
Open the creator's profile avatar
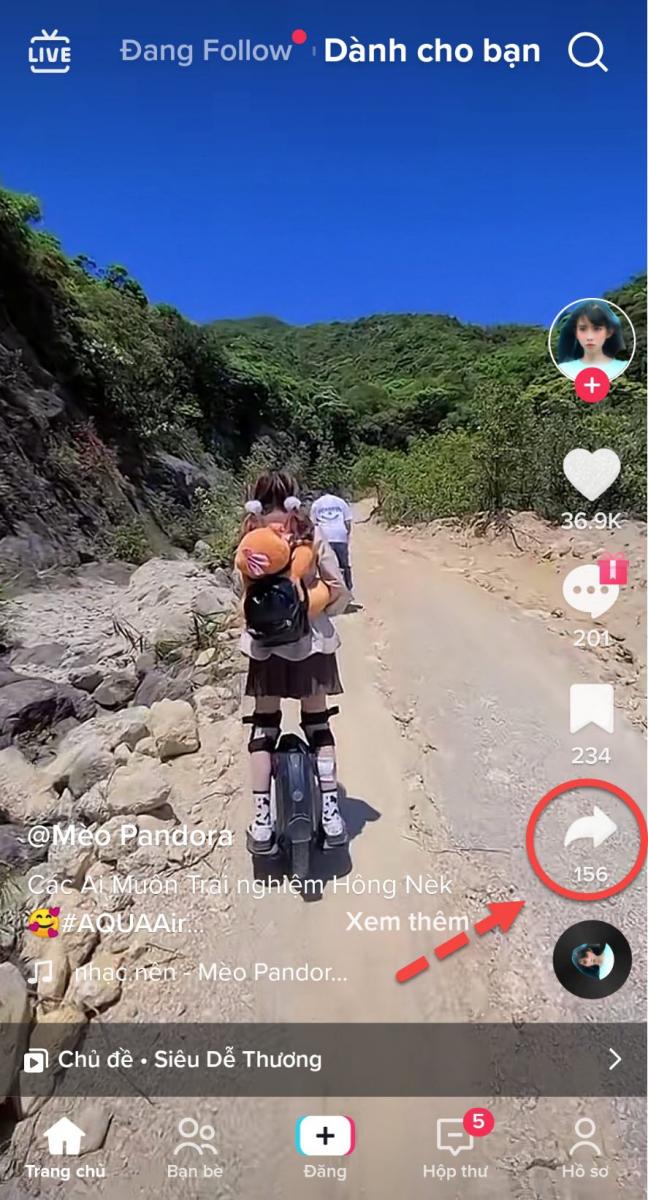[592, 340]
